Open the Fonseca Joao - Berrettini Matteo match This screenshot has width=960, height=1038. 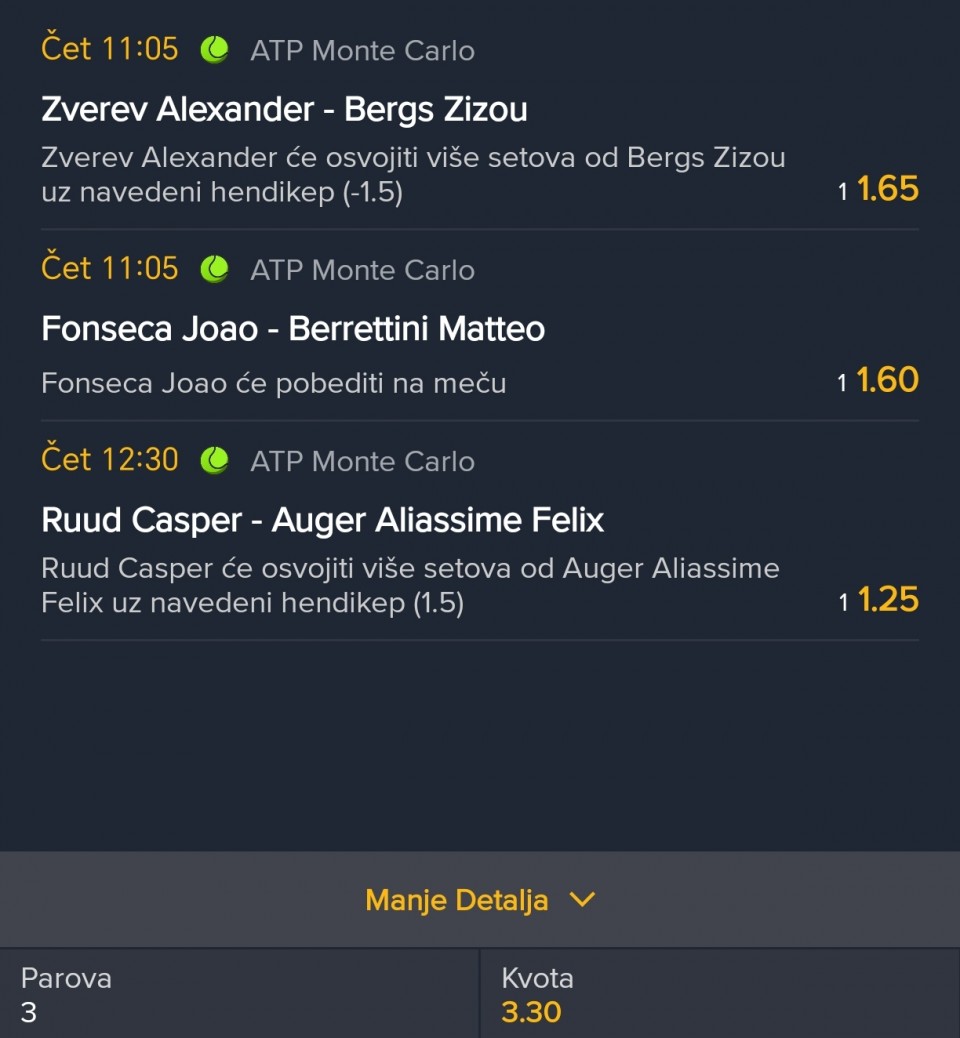[x=293, y=329]
